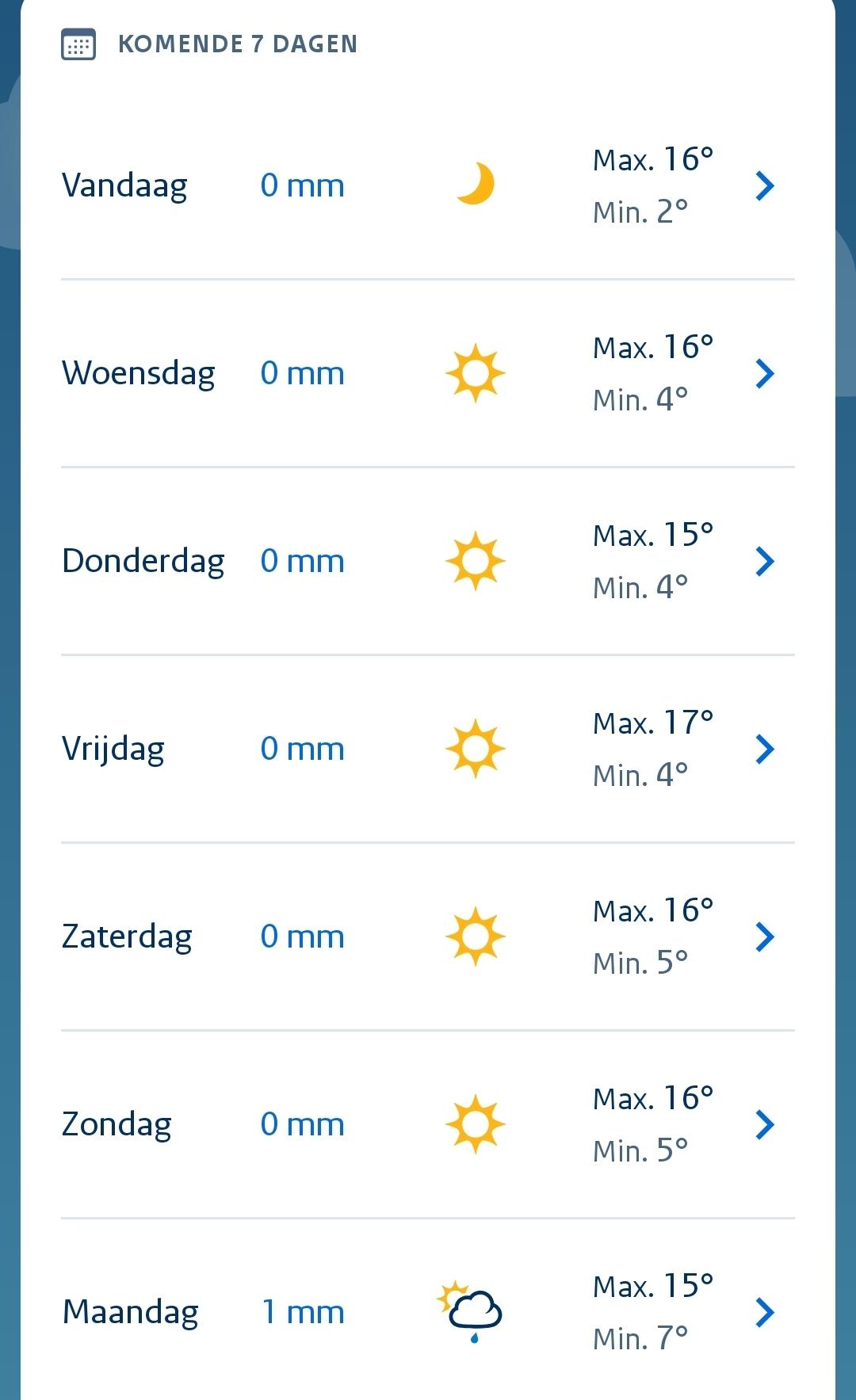Open Zondag weather details
Image resolution: width=856 pixels, height=1400 pixels.
[428, 1124]
